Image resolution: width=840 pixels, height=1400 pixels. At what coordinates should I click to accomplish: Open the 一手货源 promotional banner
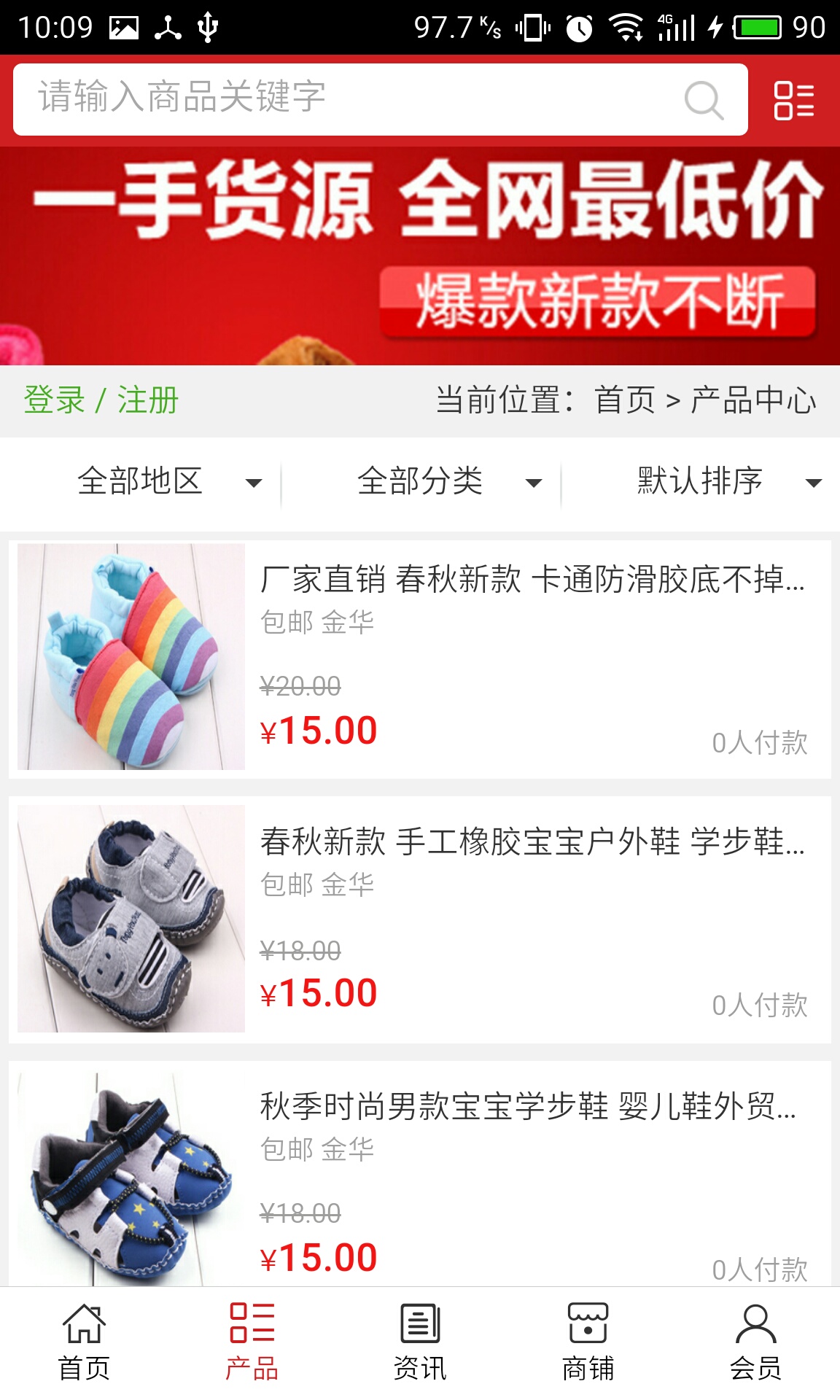(x=420, y=255)
